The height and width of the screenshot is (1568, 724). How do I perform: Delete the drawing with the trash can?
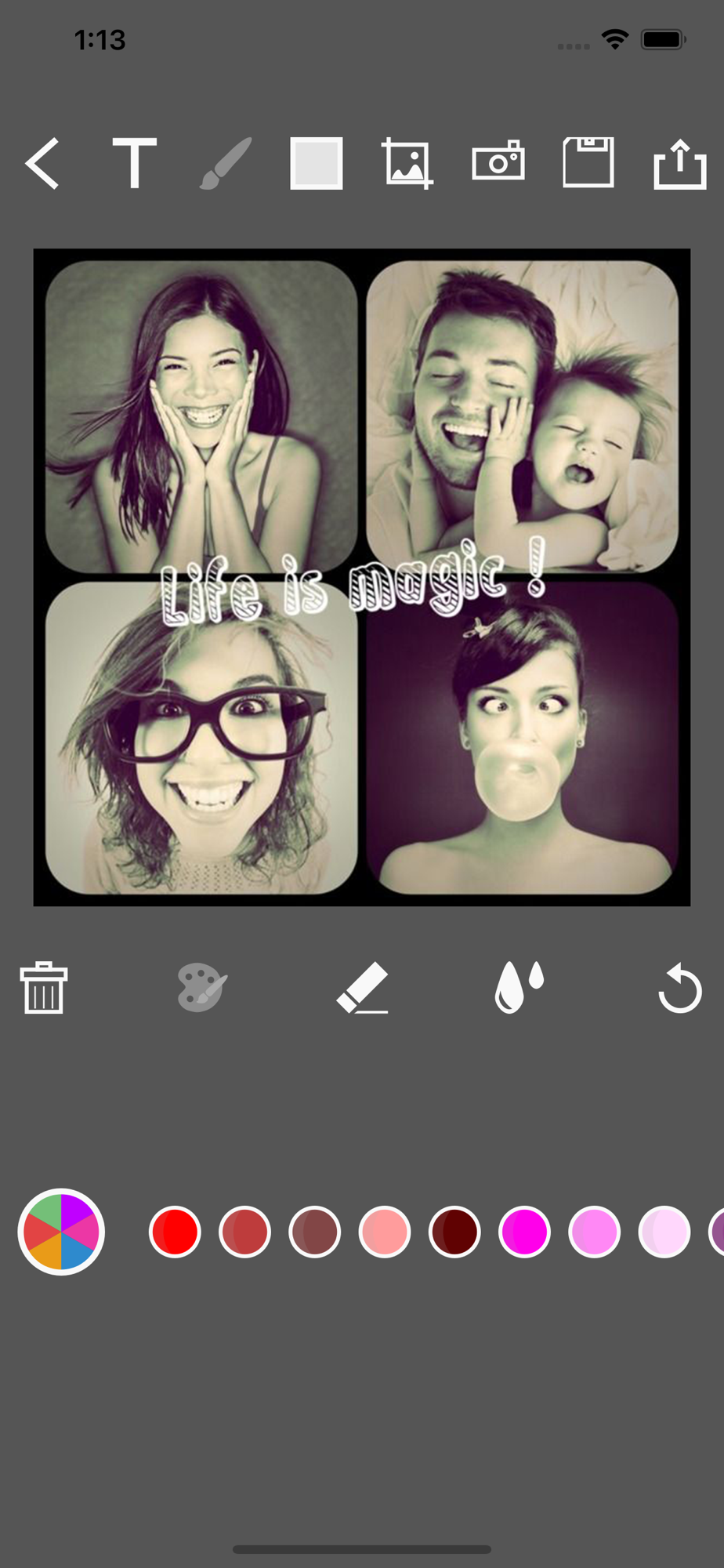tap(44, 988)
